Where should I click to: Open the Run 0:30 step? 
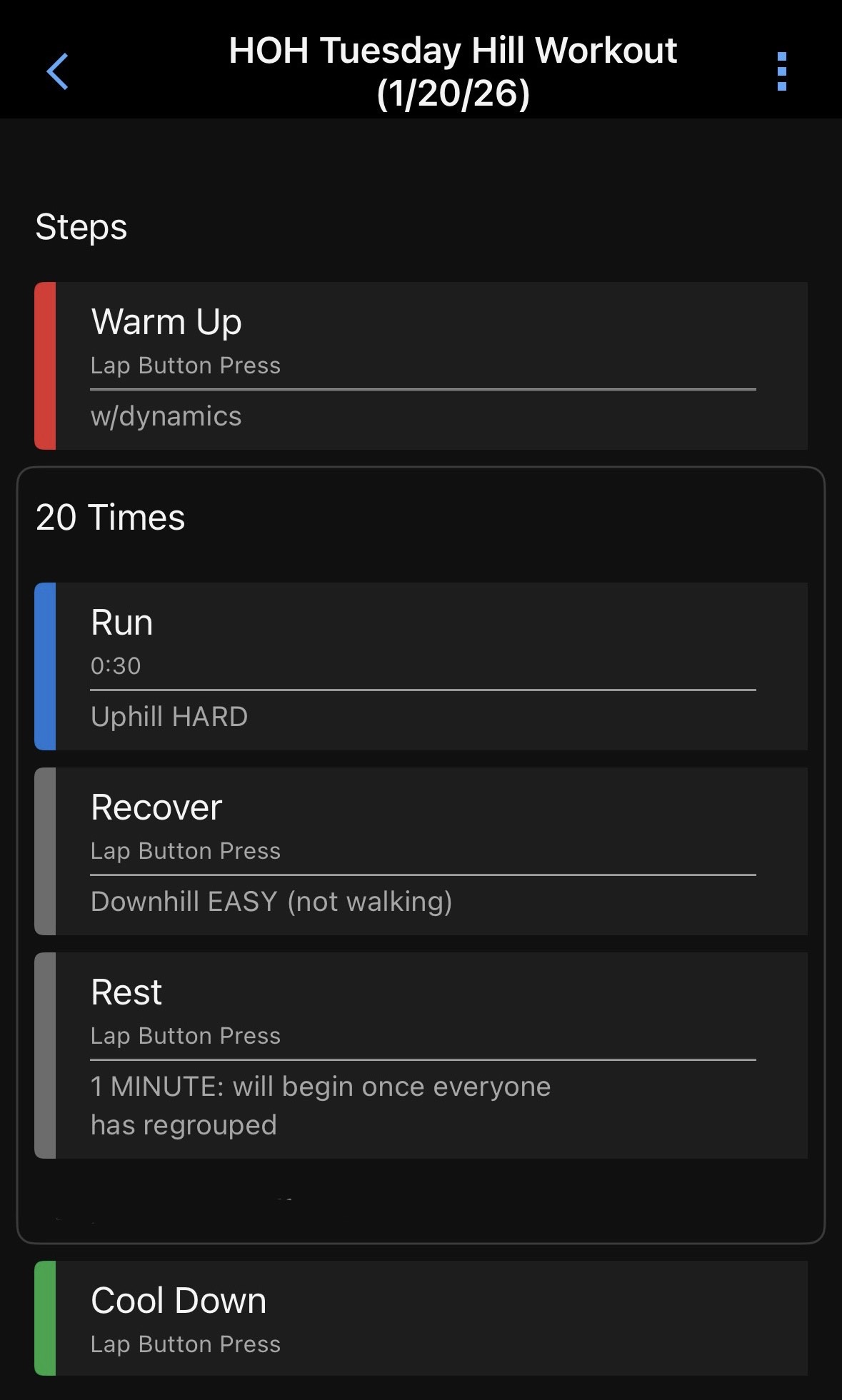click(421, 666)
